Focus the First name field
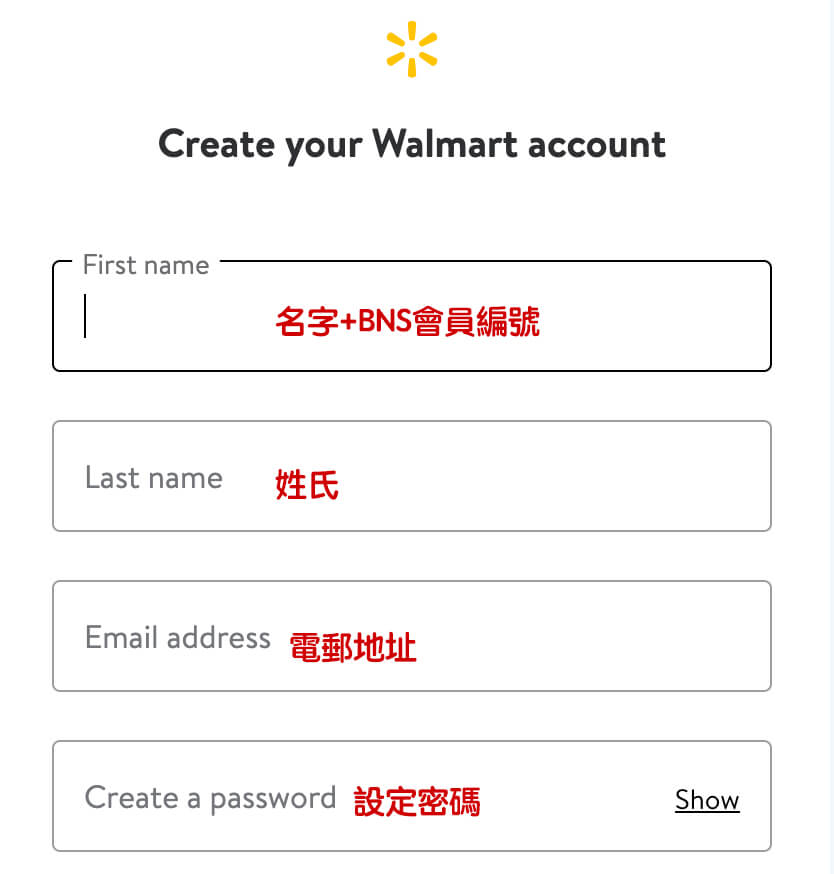 411,316
